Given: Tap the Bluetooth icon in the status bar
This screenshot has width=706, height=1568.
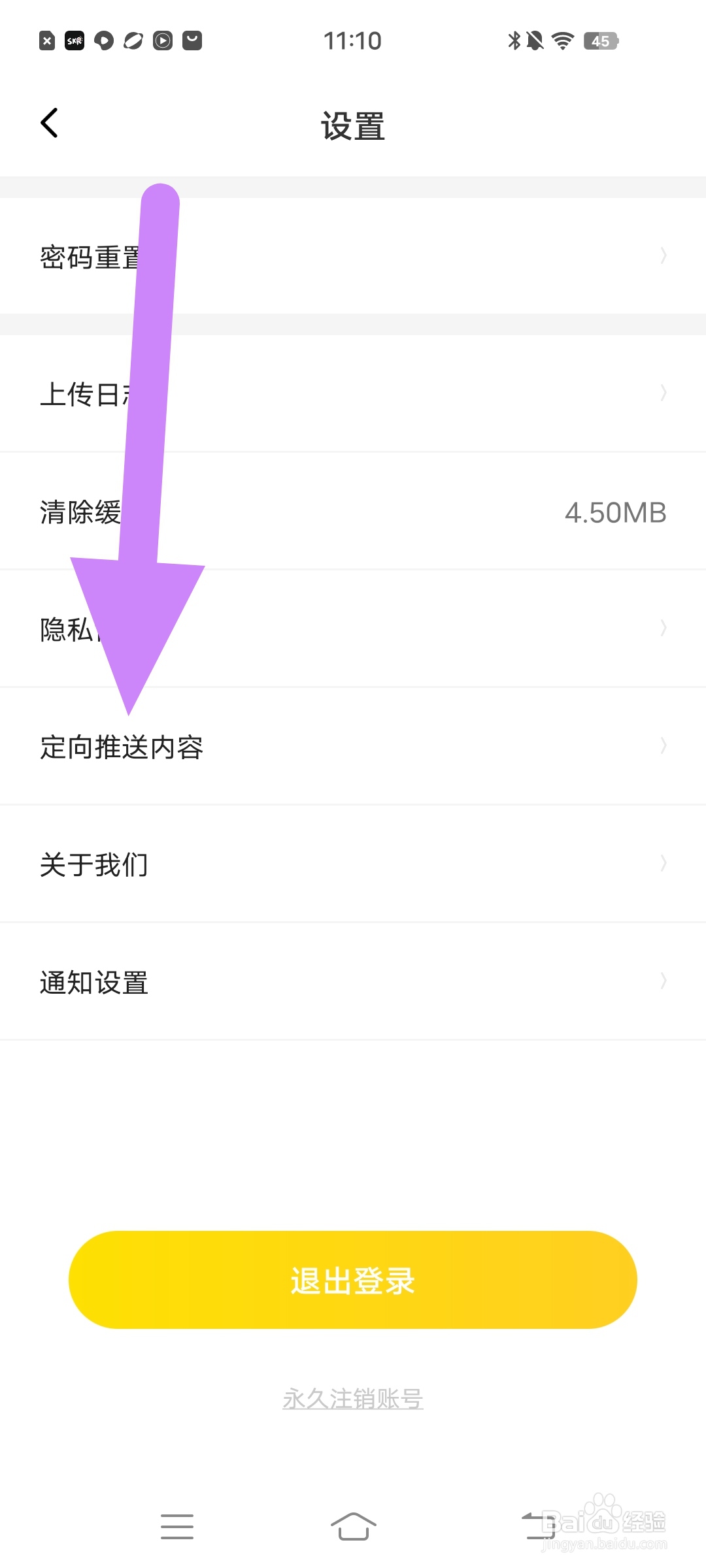Looking at the screenshot, I should pos(513,41).
